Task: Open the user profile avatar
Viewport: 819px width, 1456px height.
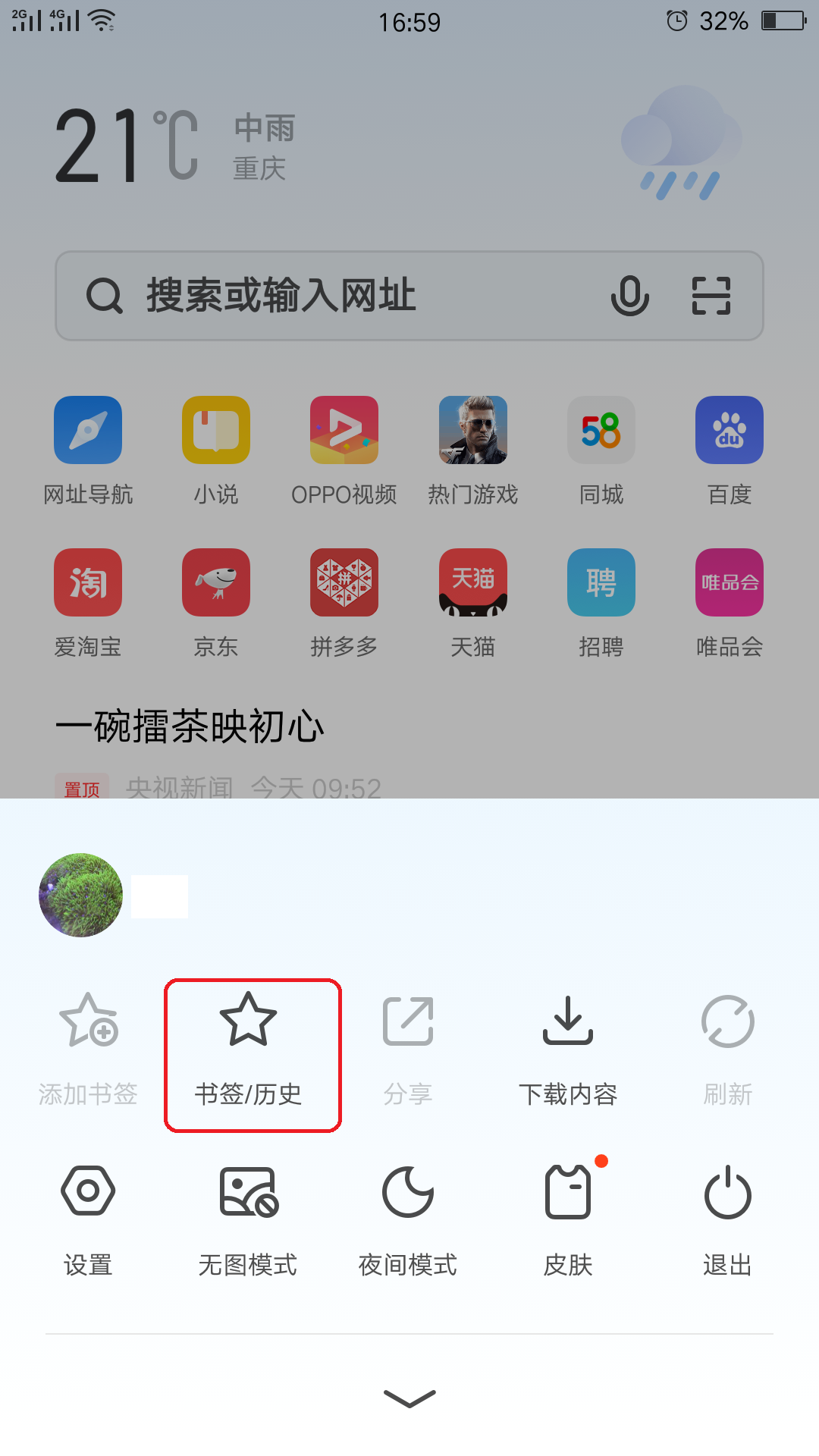Action: click(81, 895)
